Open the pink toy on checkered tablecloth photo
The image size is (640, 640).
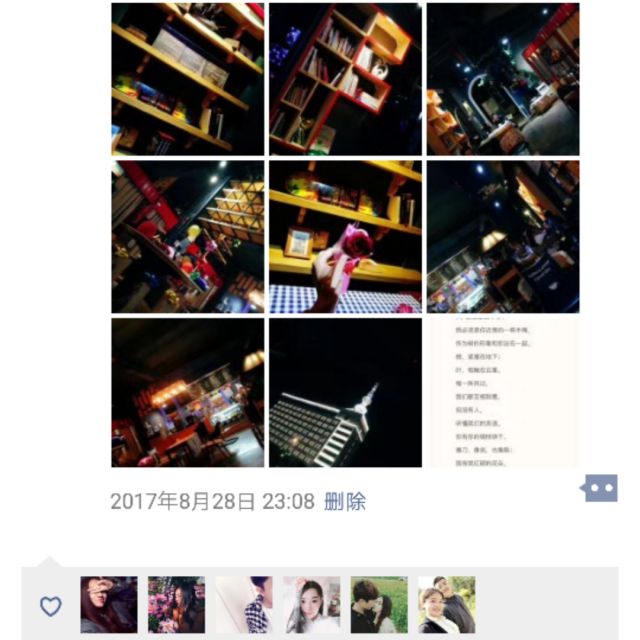click(345, 237)
